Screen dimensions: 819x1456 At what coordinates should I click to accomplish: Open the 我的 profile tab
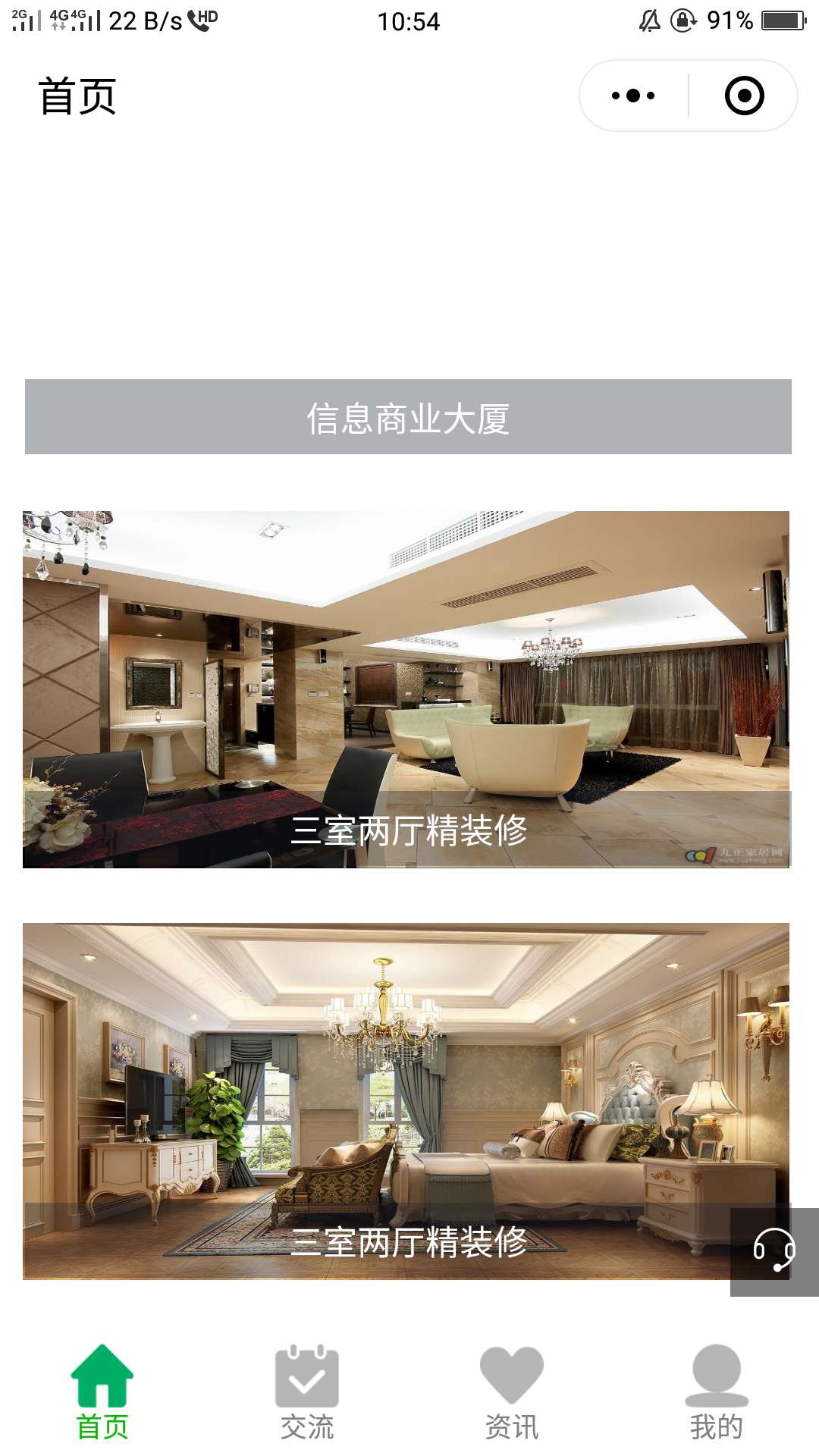pos(717,1392)
